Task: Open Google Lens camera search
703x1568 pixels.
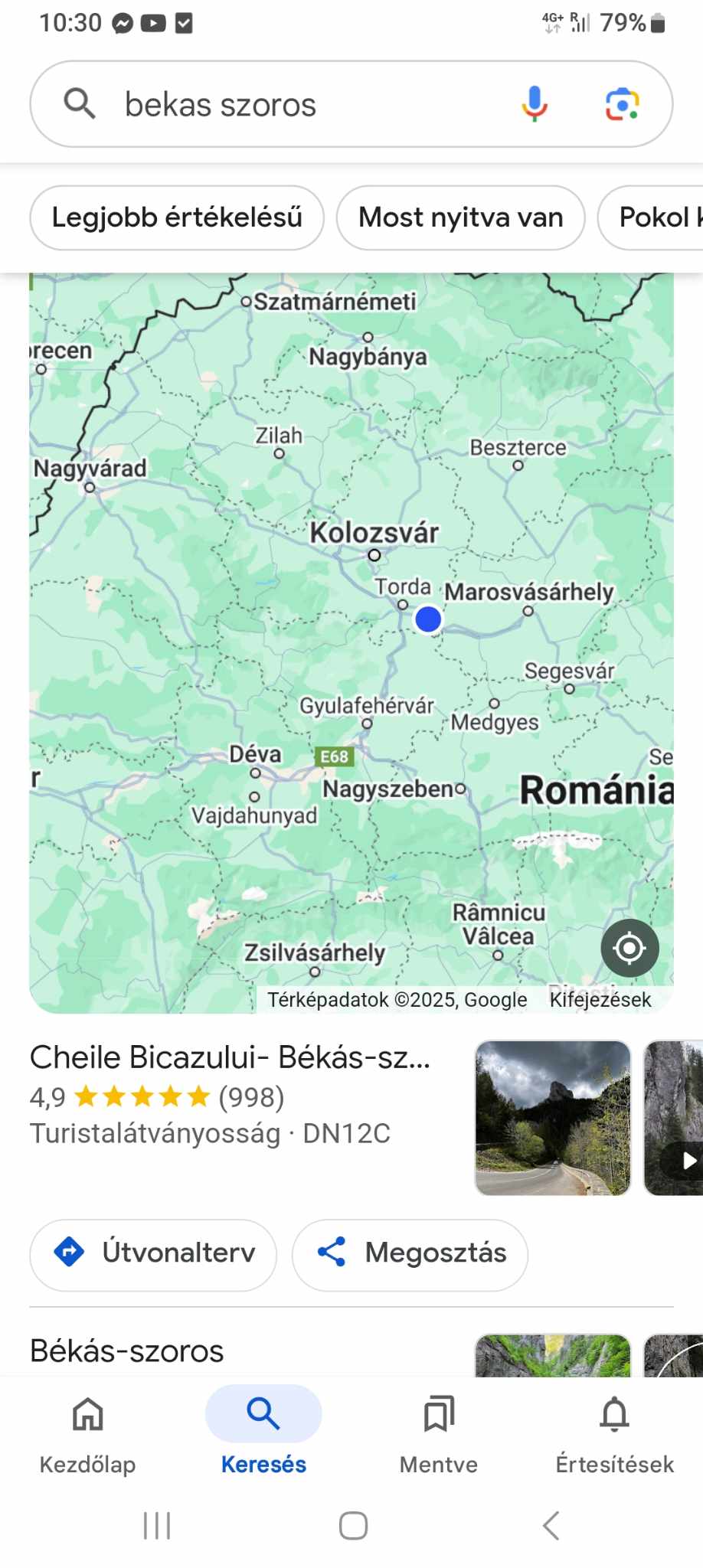Action: (623, 104)
